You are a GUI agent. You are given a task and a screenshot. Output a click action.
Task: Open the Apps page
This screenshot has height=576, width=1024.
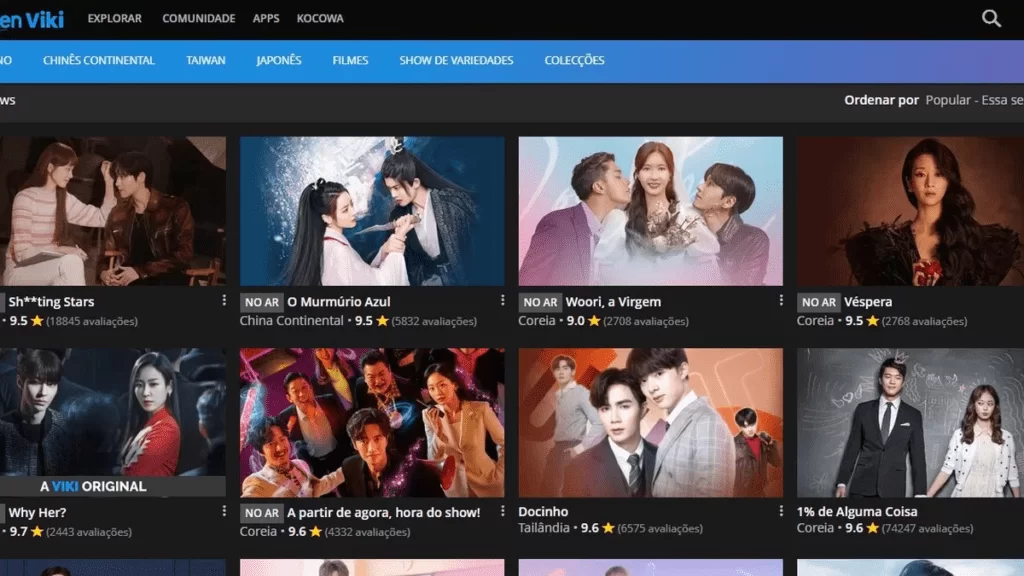point(266,18)
